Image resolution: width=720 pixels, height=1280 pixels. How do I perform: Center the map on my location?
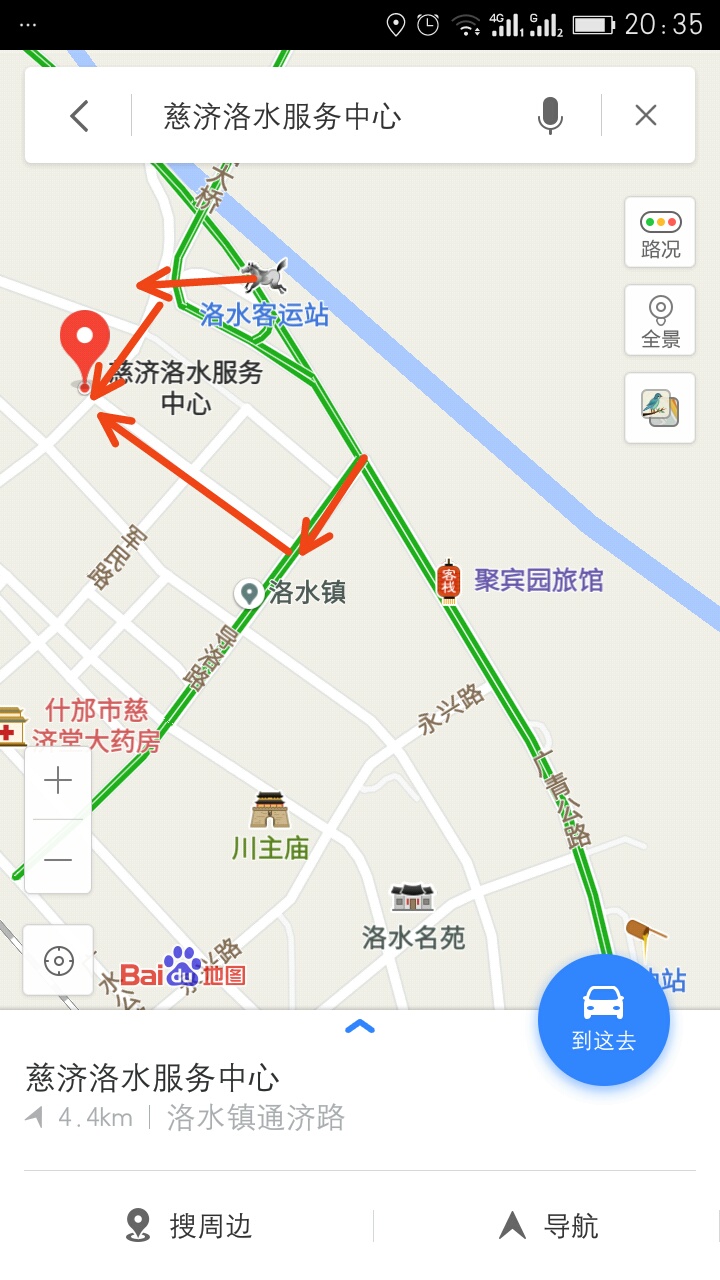(58, 961)
